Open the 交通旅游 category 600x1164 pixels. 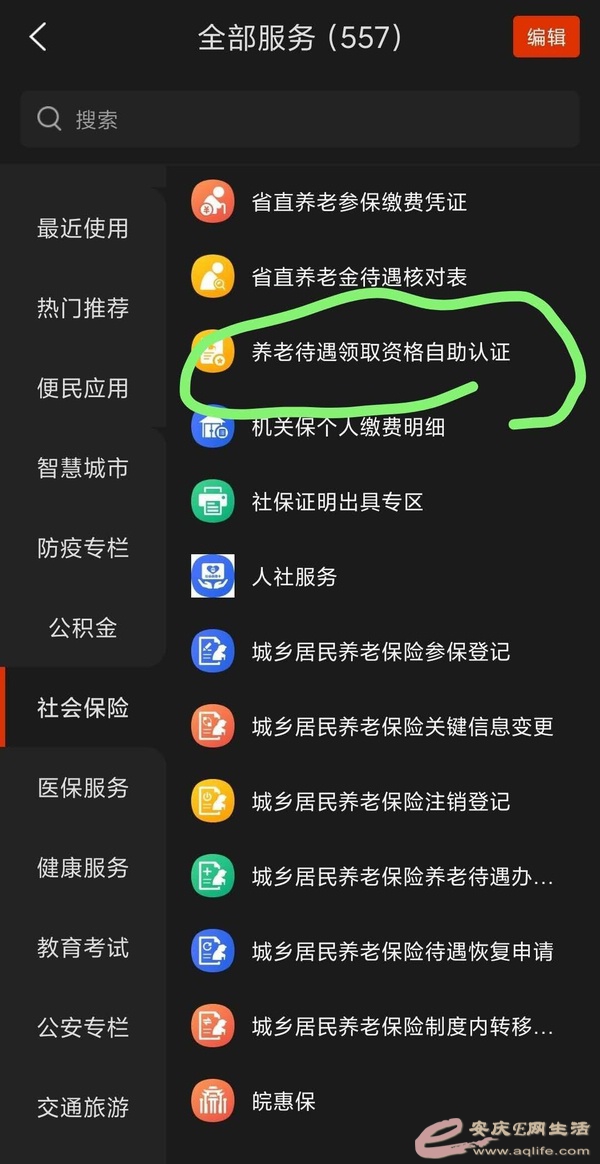[x=83, y=1108]
